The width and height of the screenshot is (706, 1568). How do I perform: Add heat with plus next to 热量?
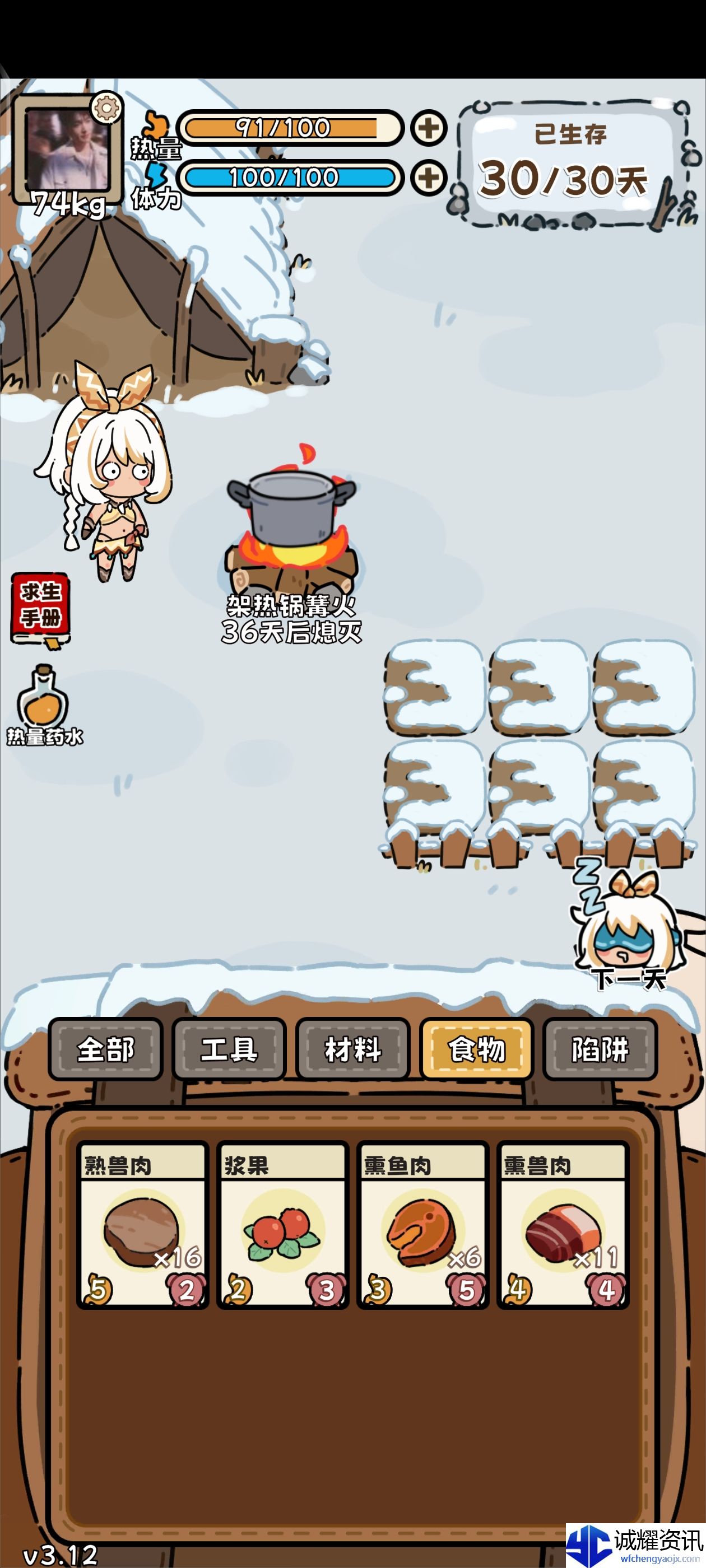[429, 128]
